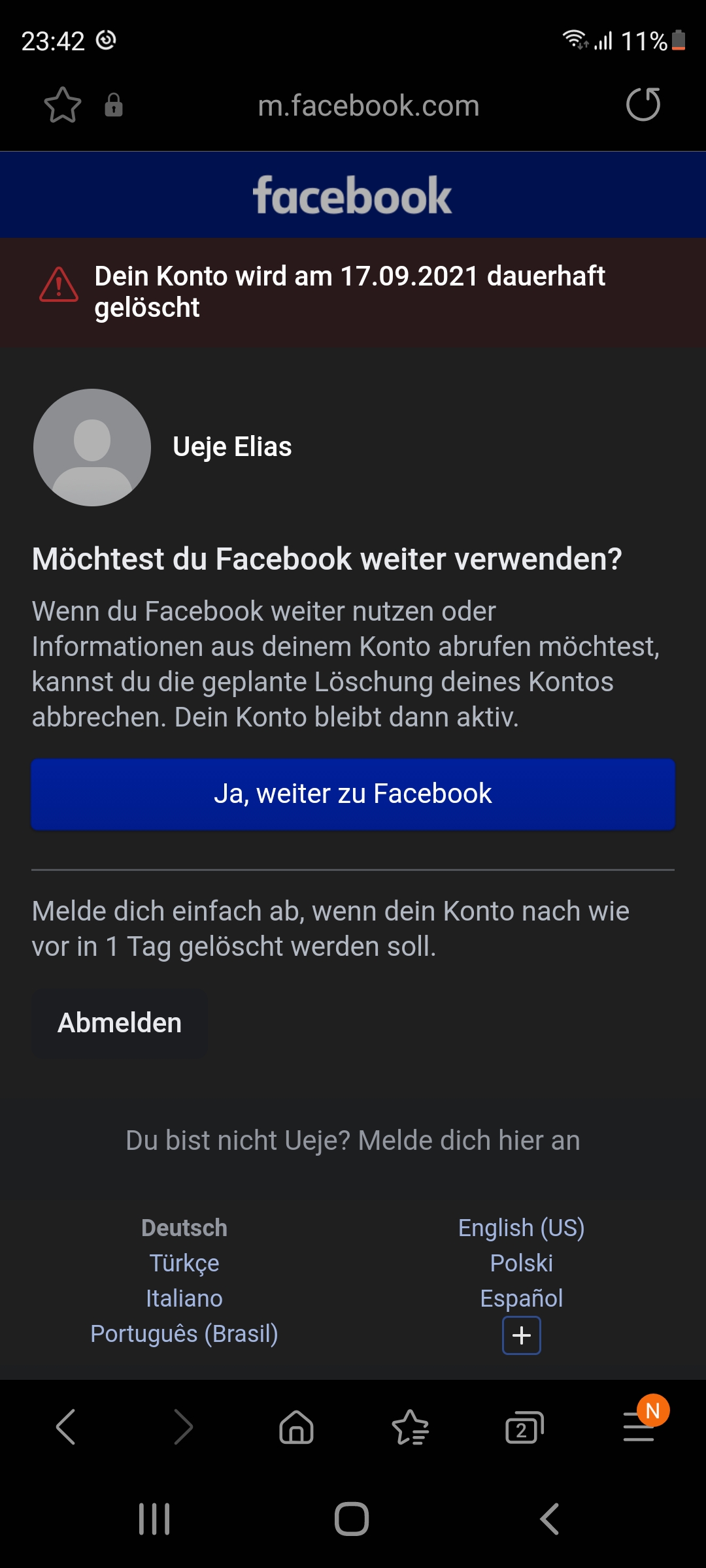706x1568 pixels.
Task: Select Polski language
Action: coord(521,1263)
